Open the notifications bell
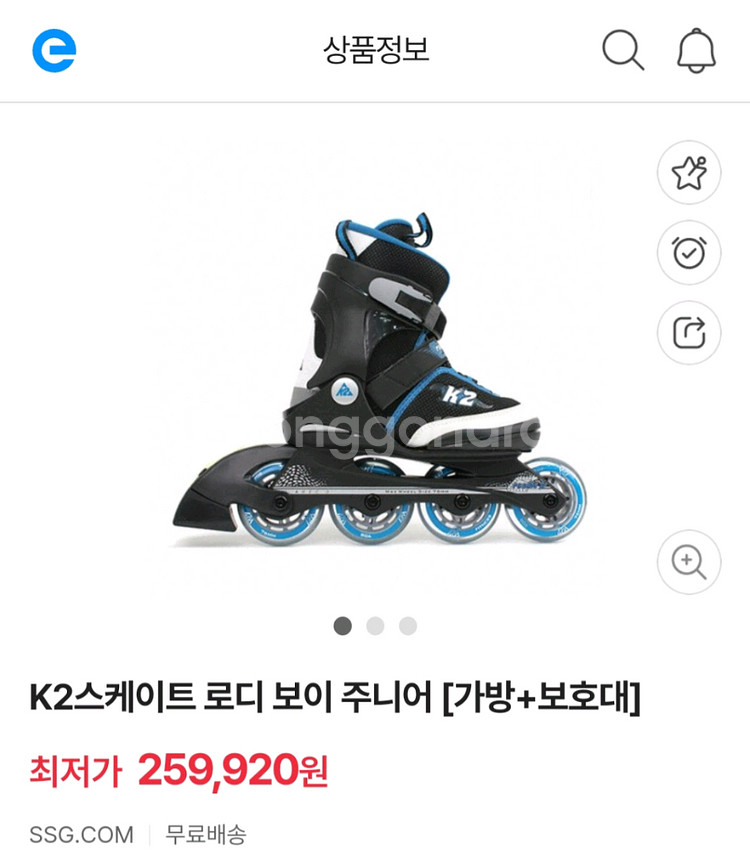The height and width of the screenshot is (861, 750). (696, 49)
